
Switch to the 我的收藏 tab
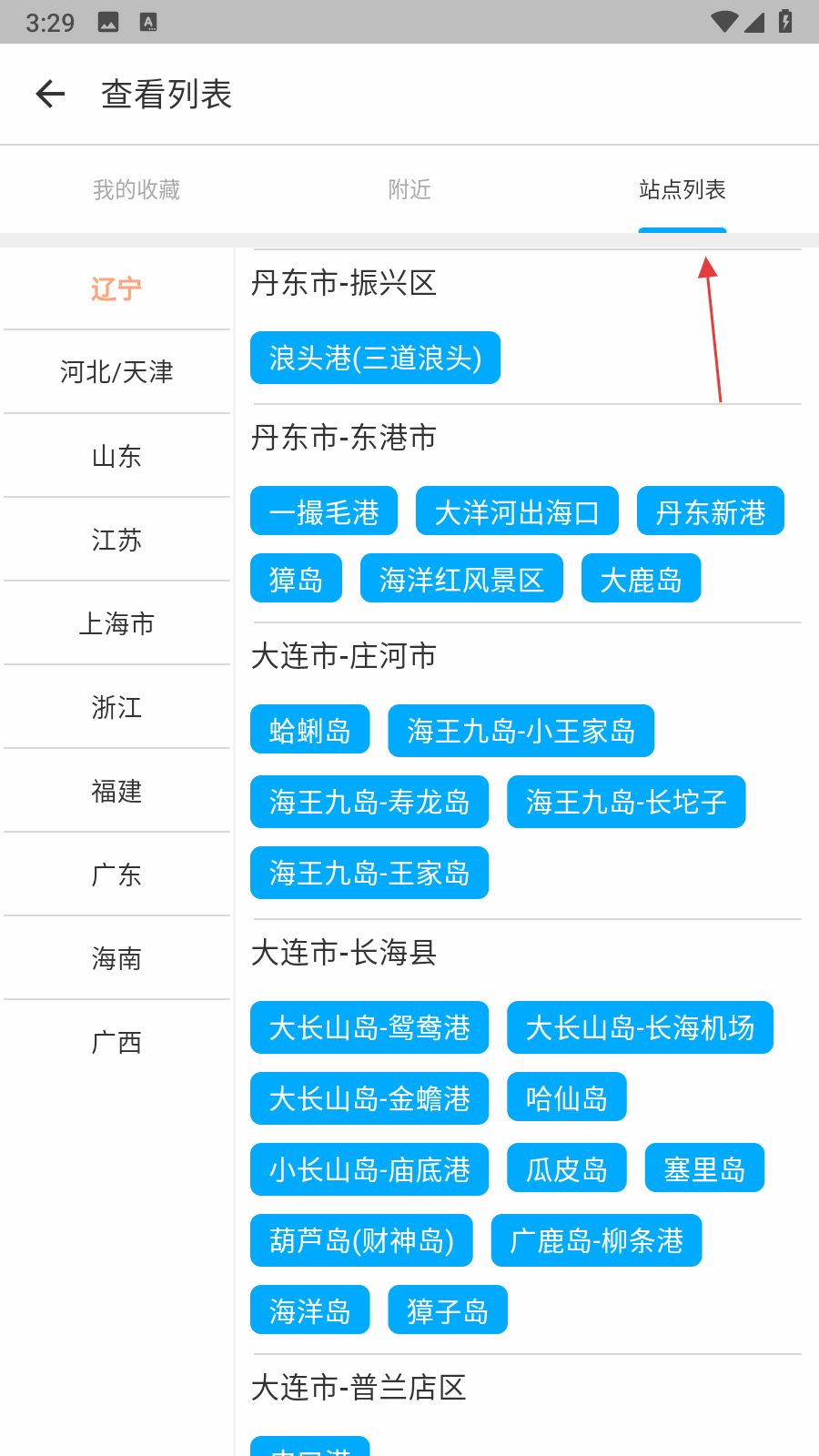(x=136, y=189)
